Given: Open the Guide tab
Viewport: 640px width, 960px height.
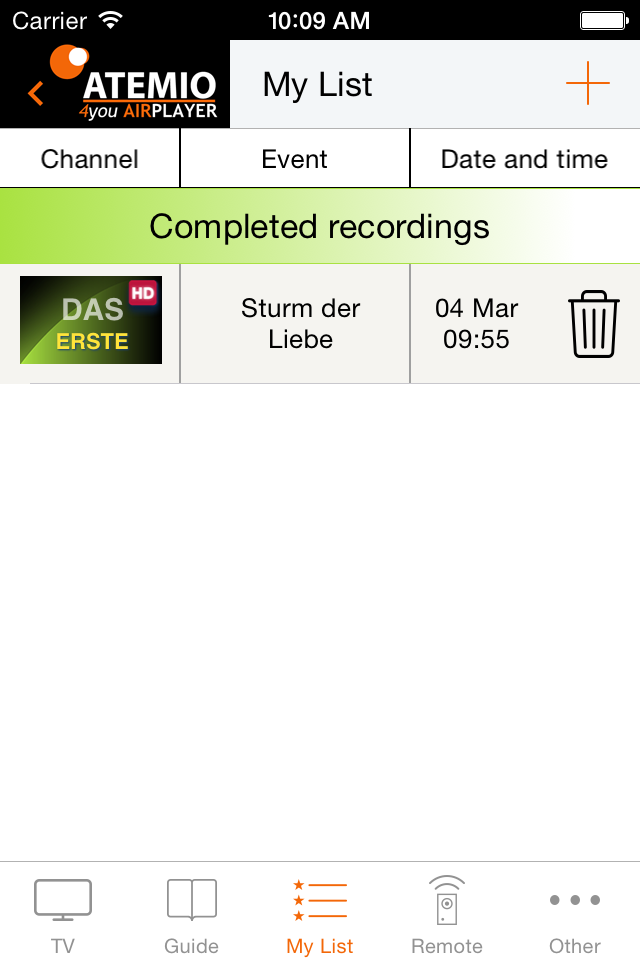Looking at the screenshot, I should click(x=191, y=914).
